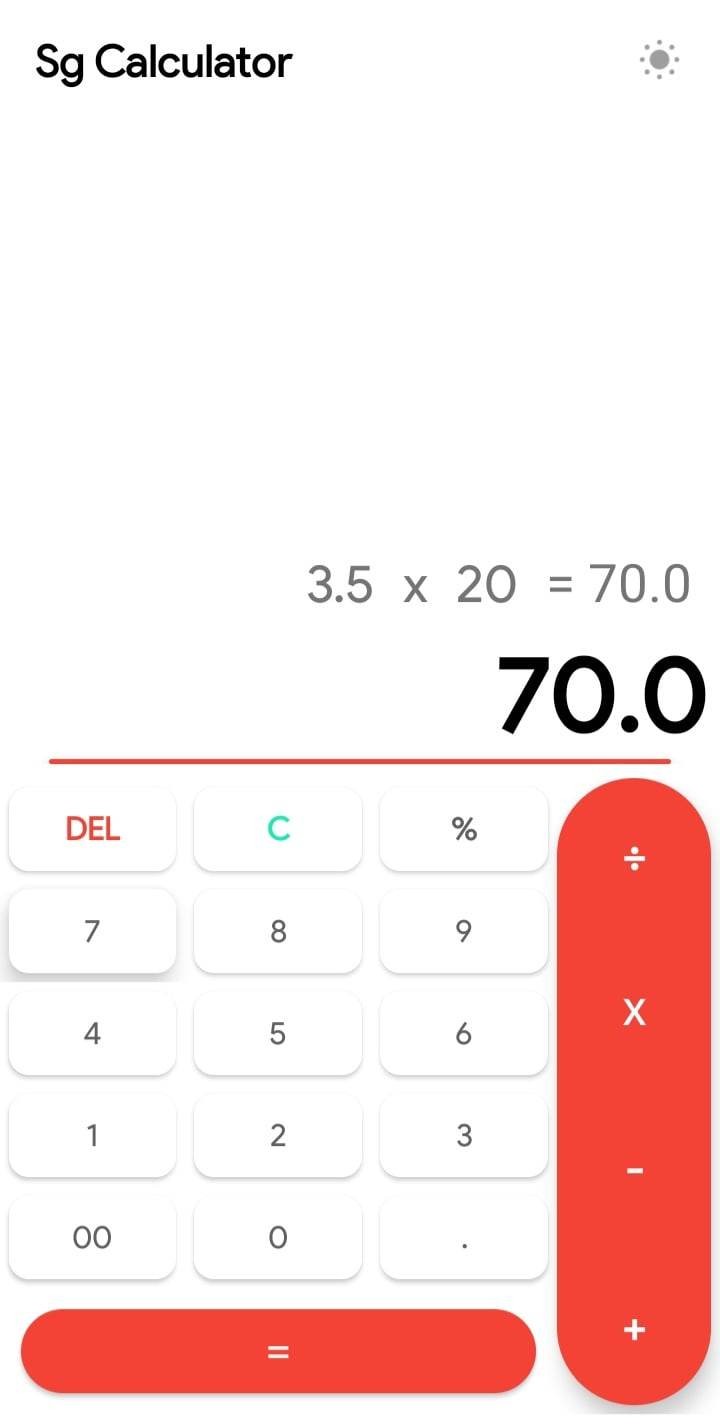This screenshot has width=720, height=1424.
Task: Enter digit 2
Action: [278, 1135]
